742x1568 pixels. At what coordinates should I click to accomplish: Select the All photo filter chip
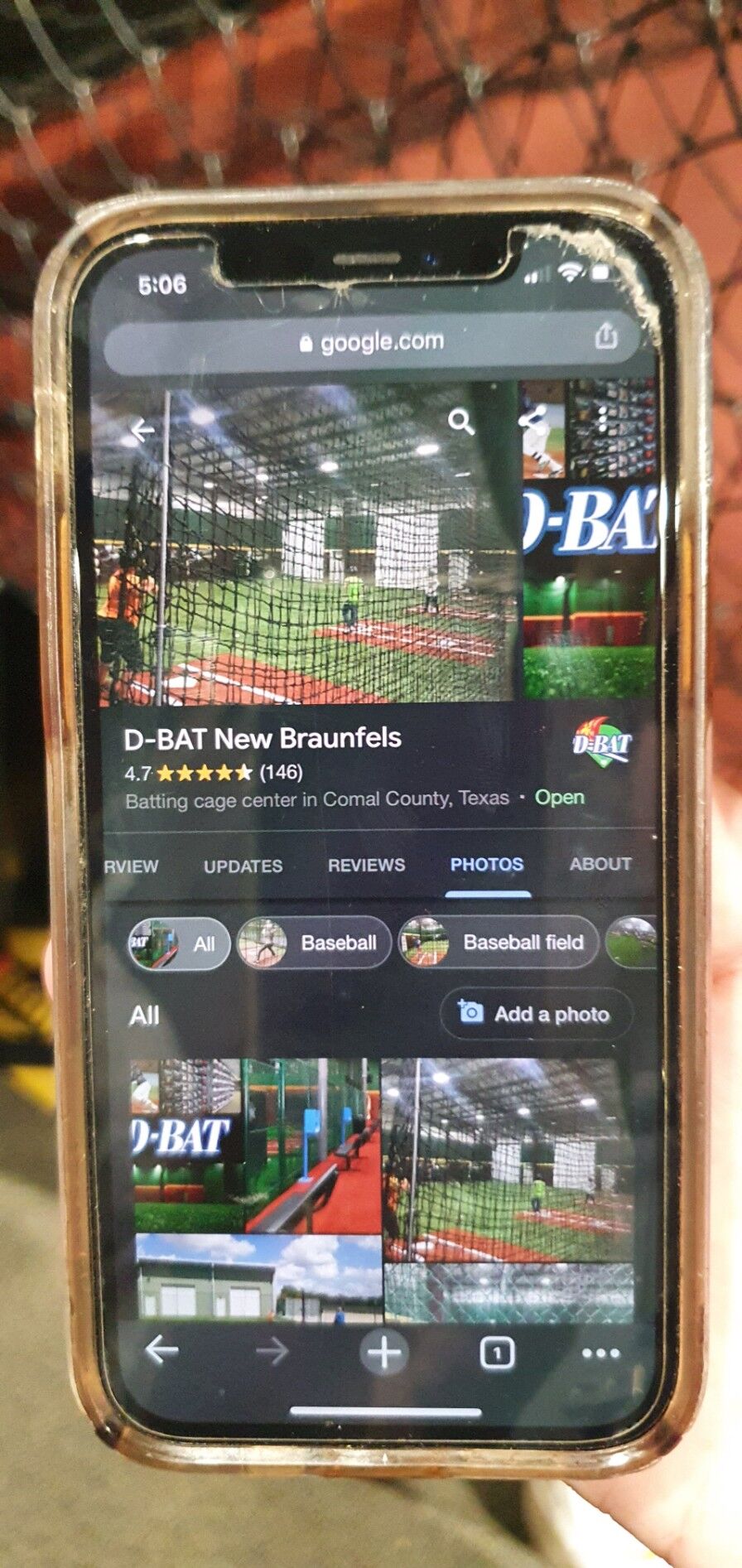tap(178, 943)
